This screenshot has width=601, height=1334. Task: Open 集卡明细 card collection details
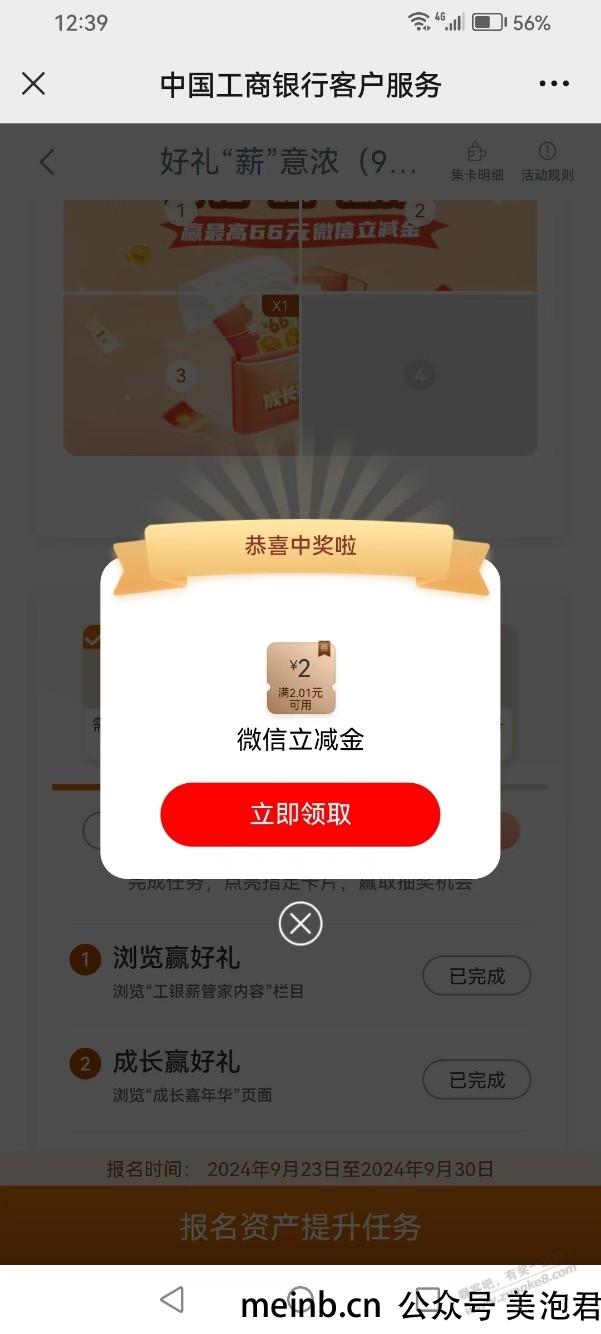(476, 162)
